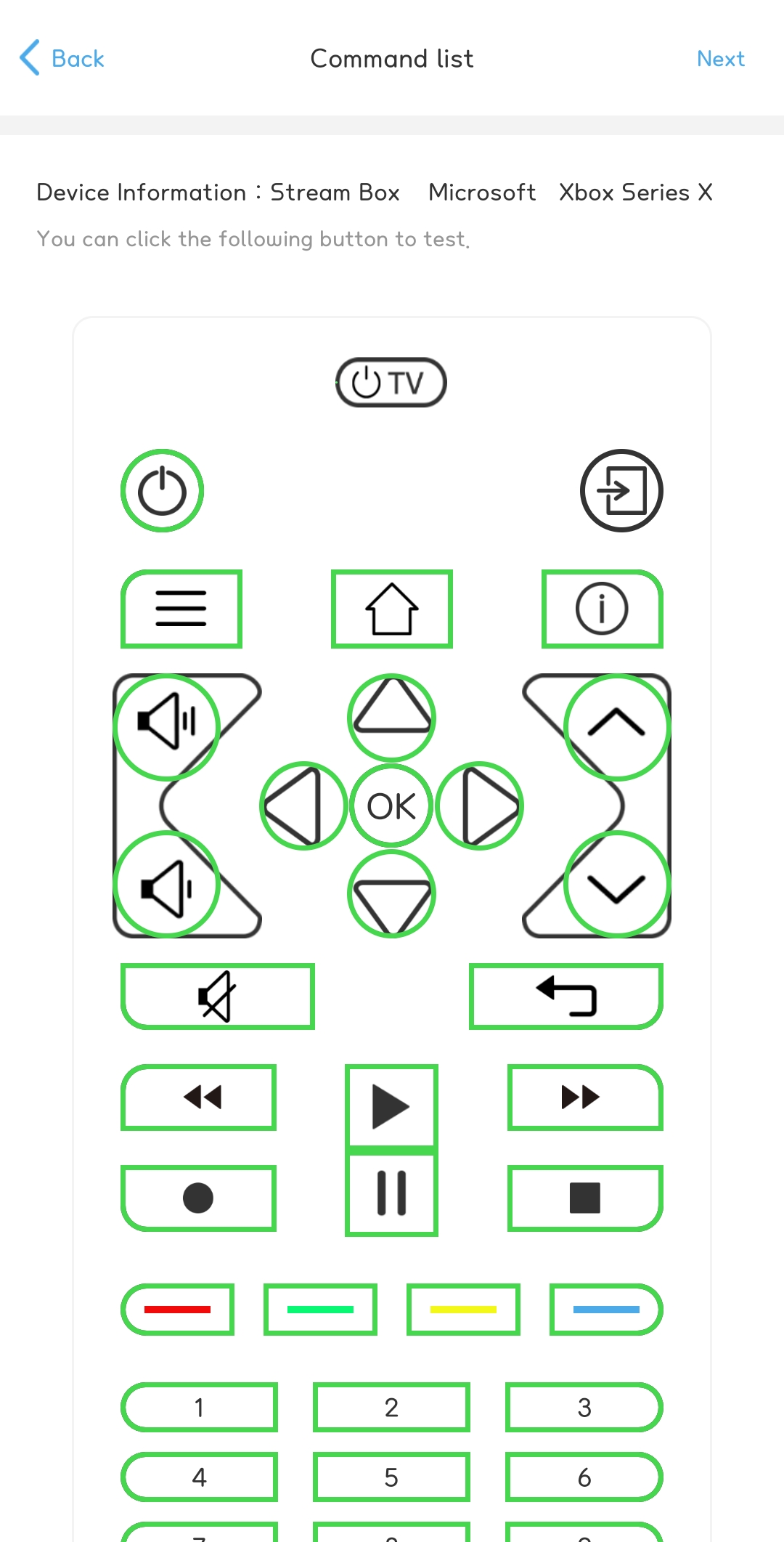Tap the pause button

point(391,1193)
